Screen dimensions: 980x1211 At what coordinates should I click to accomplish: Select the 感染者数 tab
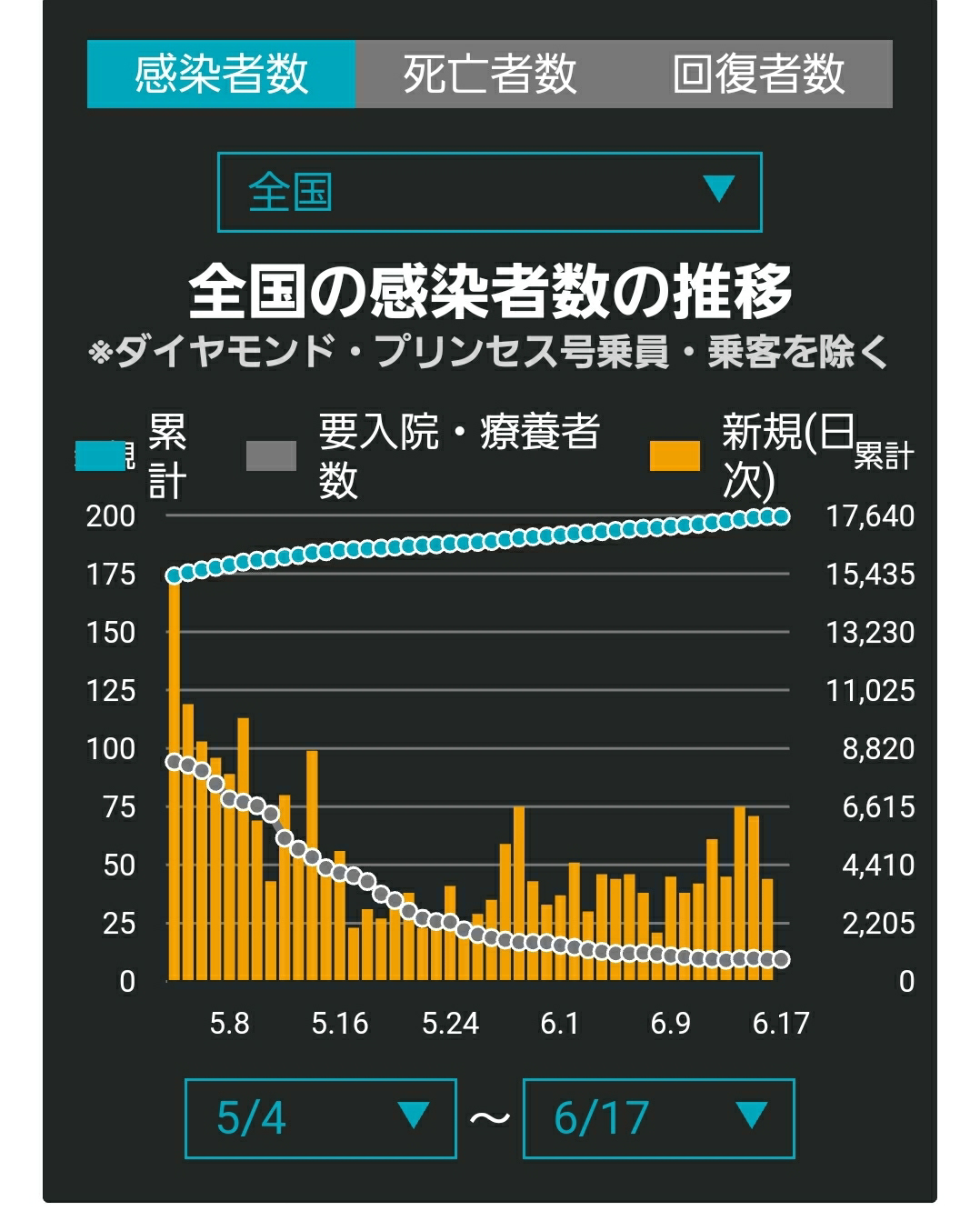222,74
